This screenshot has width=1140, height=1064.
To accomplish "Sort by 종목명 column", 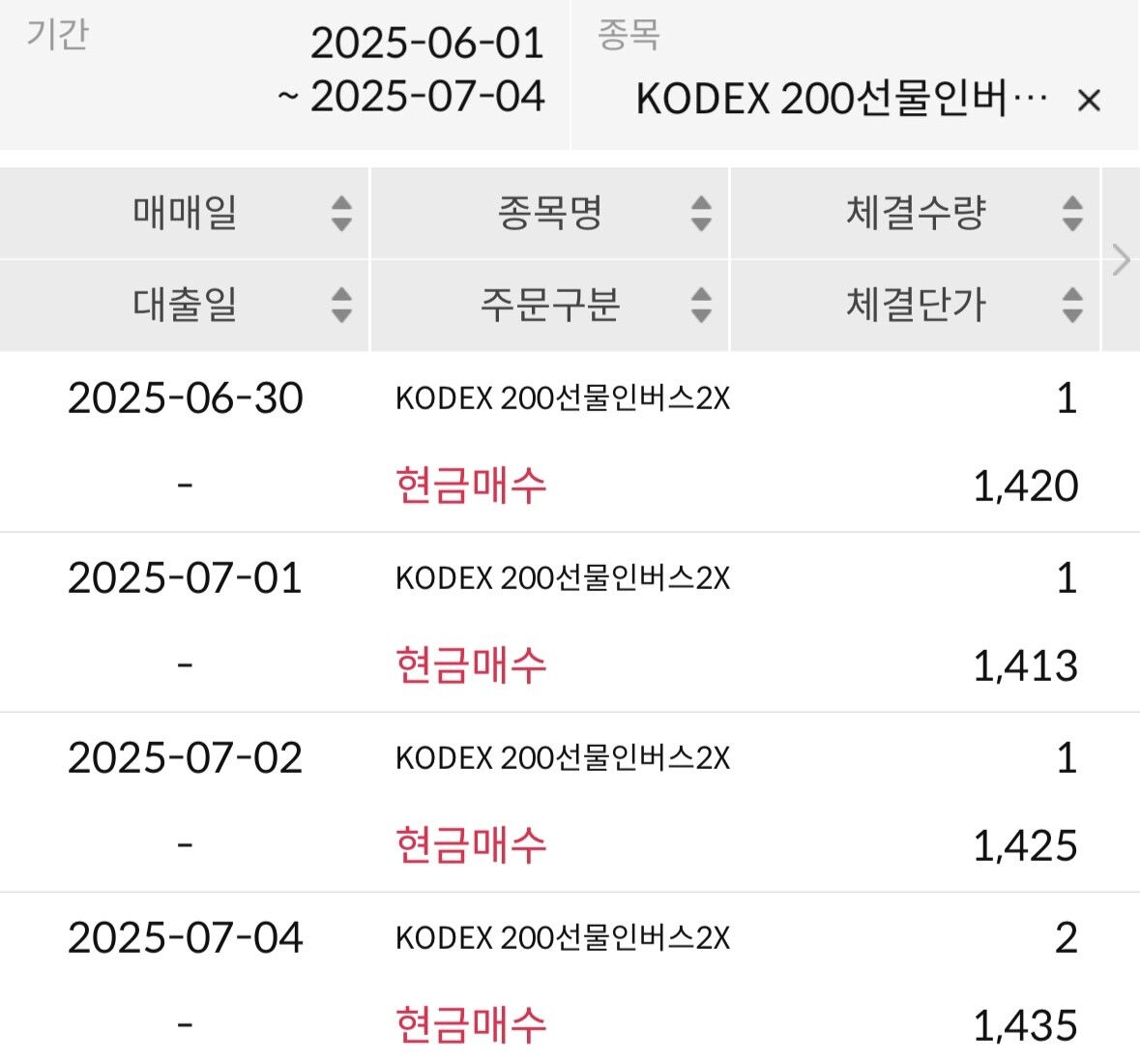I will coord(549,213).
